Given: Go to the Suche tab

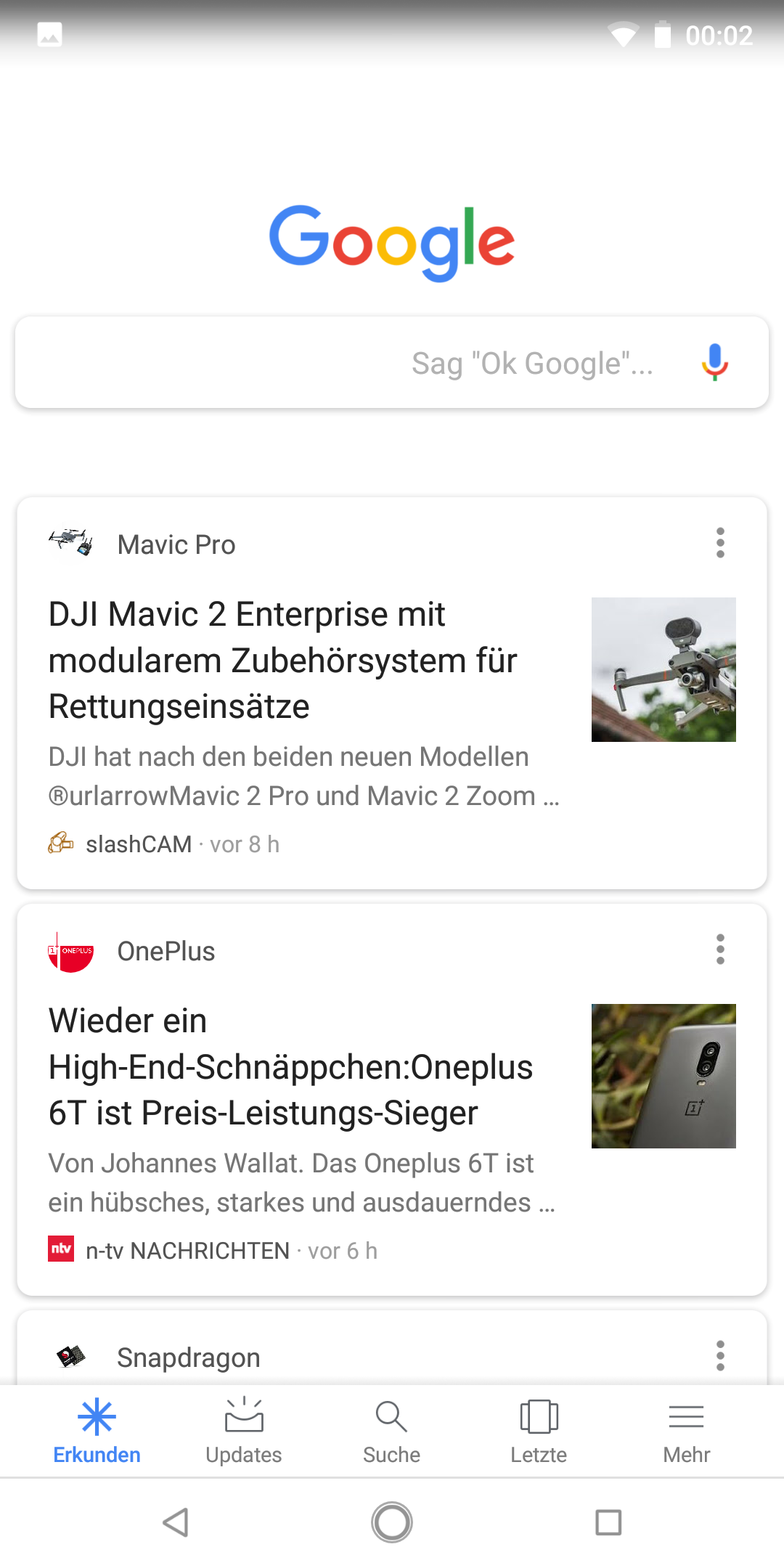Looking at the screenshot, I should [x=392, y=1431].
